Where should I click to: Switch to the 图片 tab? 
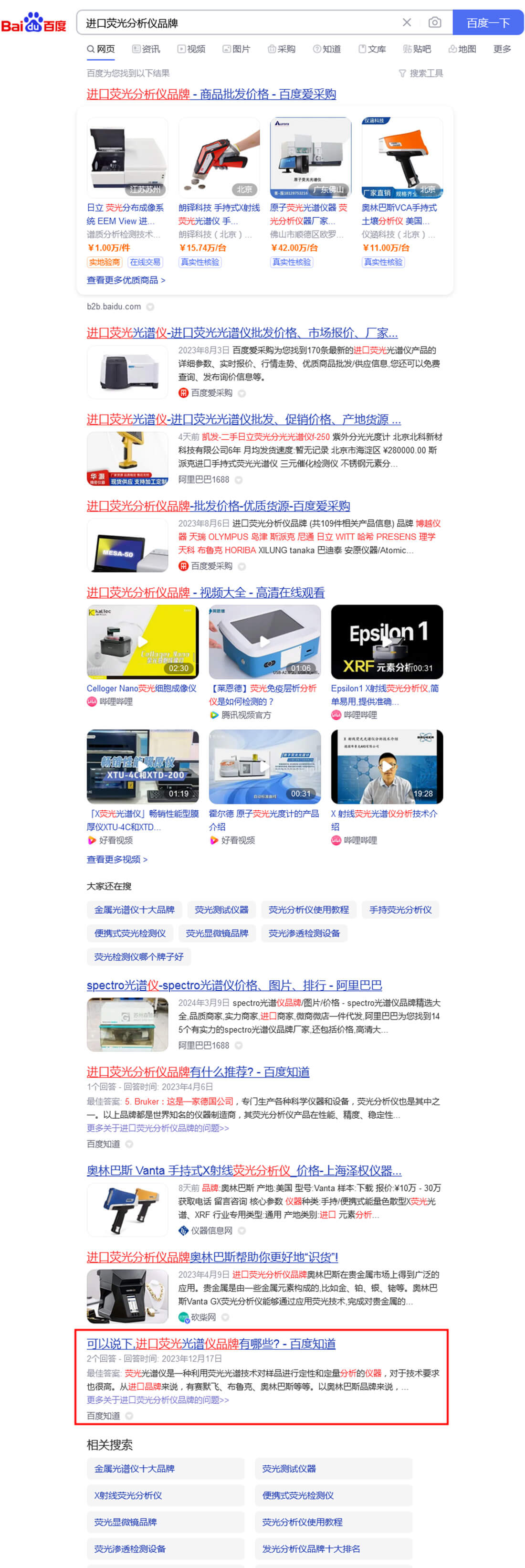point(237,49)
